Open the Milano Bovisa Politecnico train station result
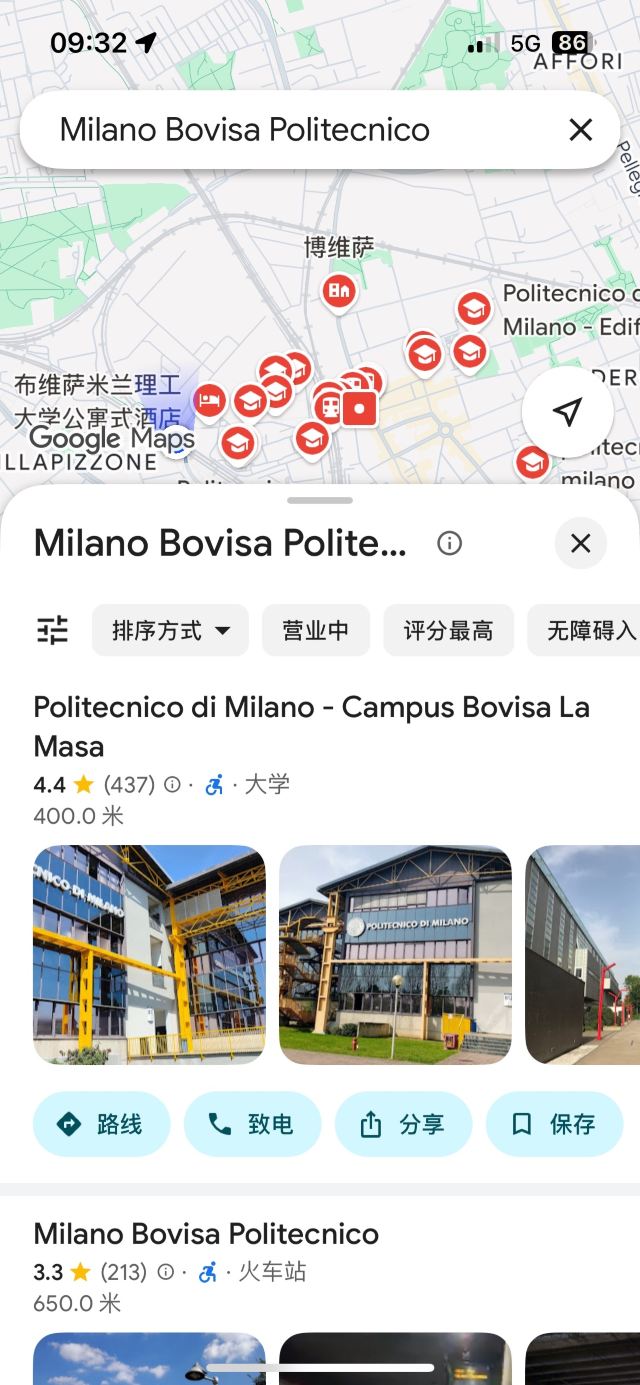 (x=206, y=1234)
